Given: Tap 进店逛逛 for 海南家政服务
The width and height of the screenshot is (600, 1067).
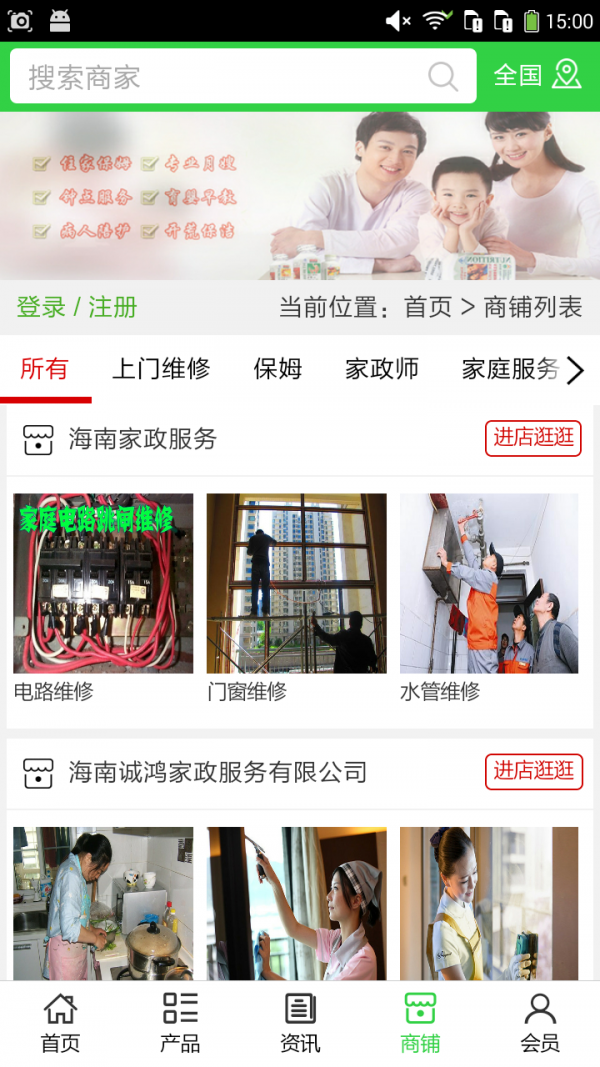Looking at the screenshot, I should 533,438.
